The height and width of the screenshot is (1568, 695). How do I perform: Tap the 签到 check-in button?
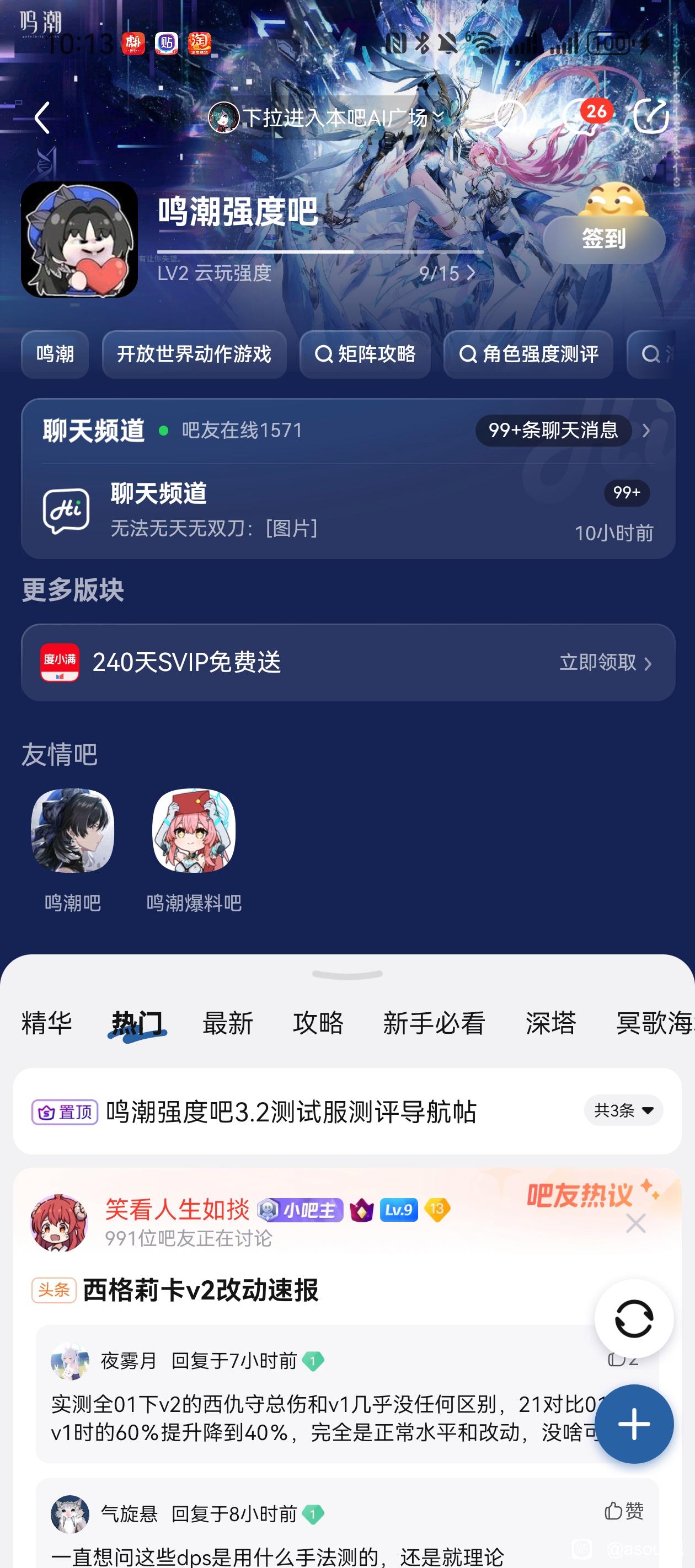point(603,239)
